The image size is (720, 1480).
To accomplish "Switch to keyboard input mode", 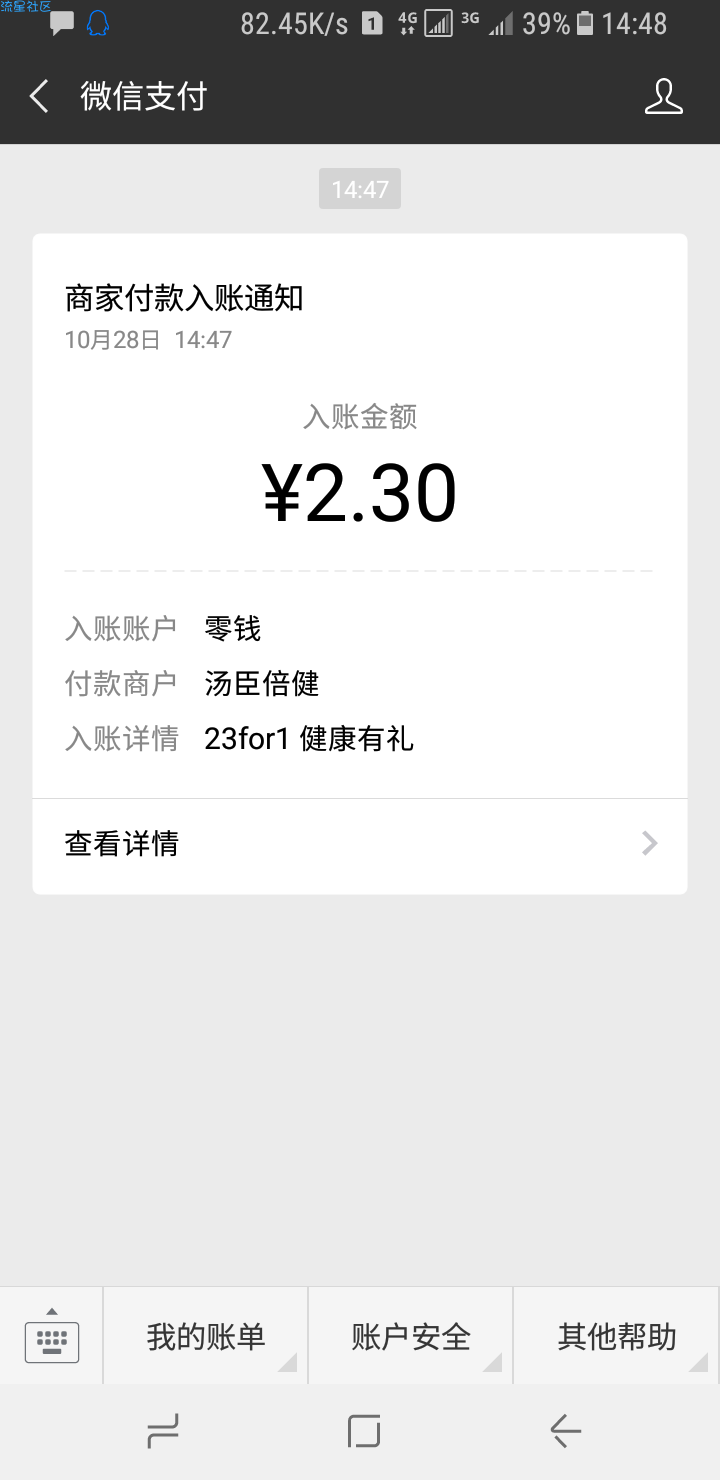I will point(51,1336).
